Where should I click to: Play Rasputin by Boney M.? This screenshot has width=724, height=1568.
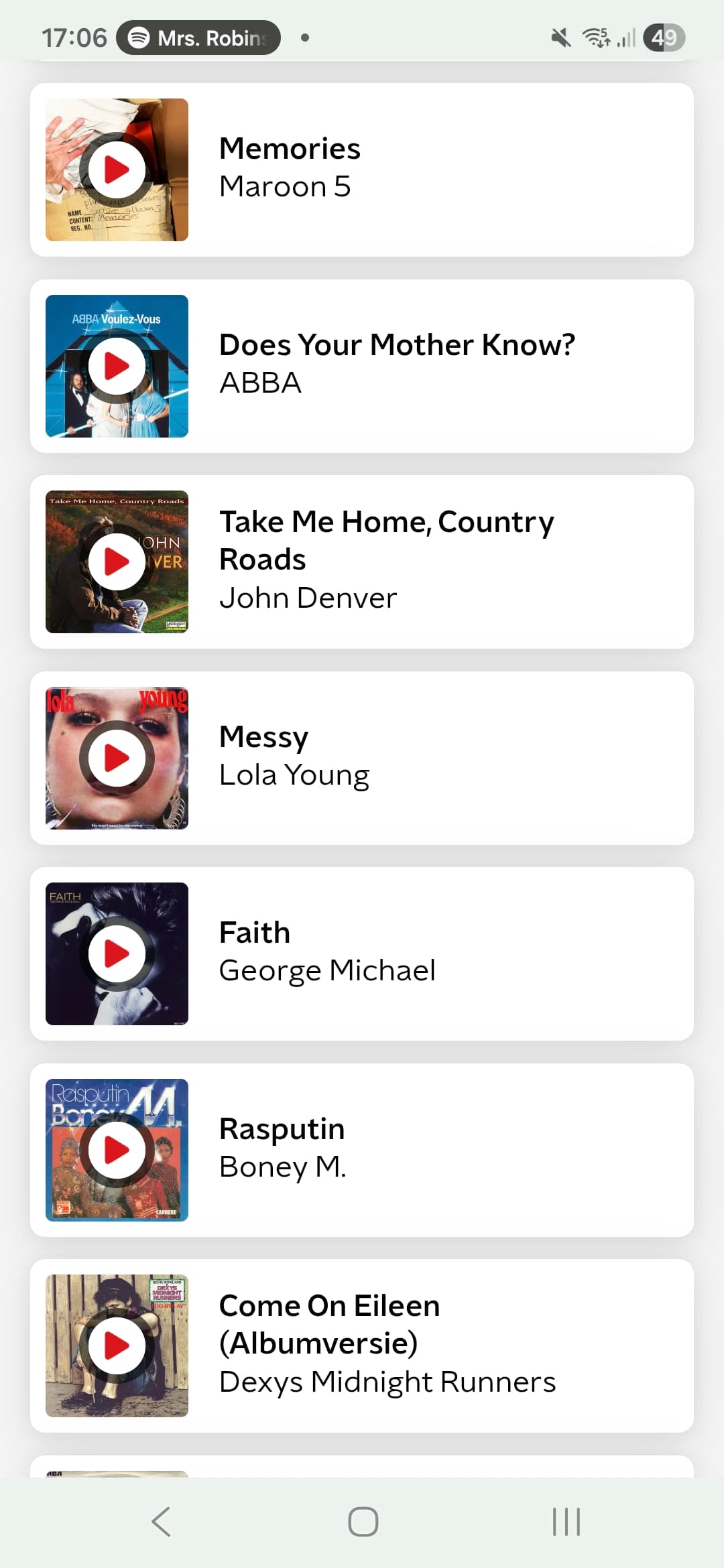pyautogui.click(x=117, y=1151)
